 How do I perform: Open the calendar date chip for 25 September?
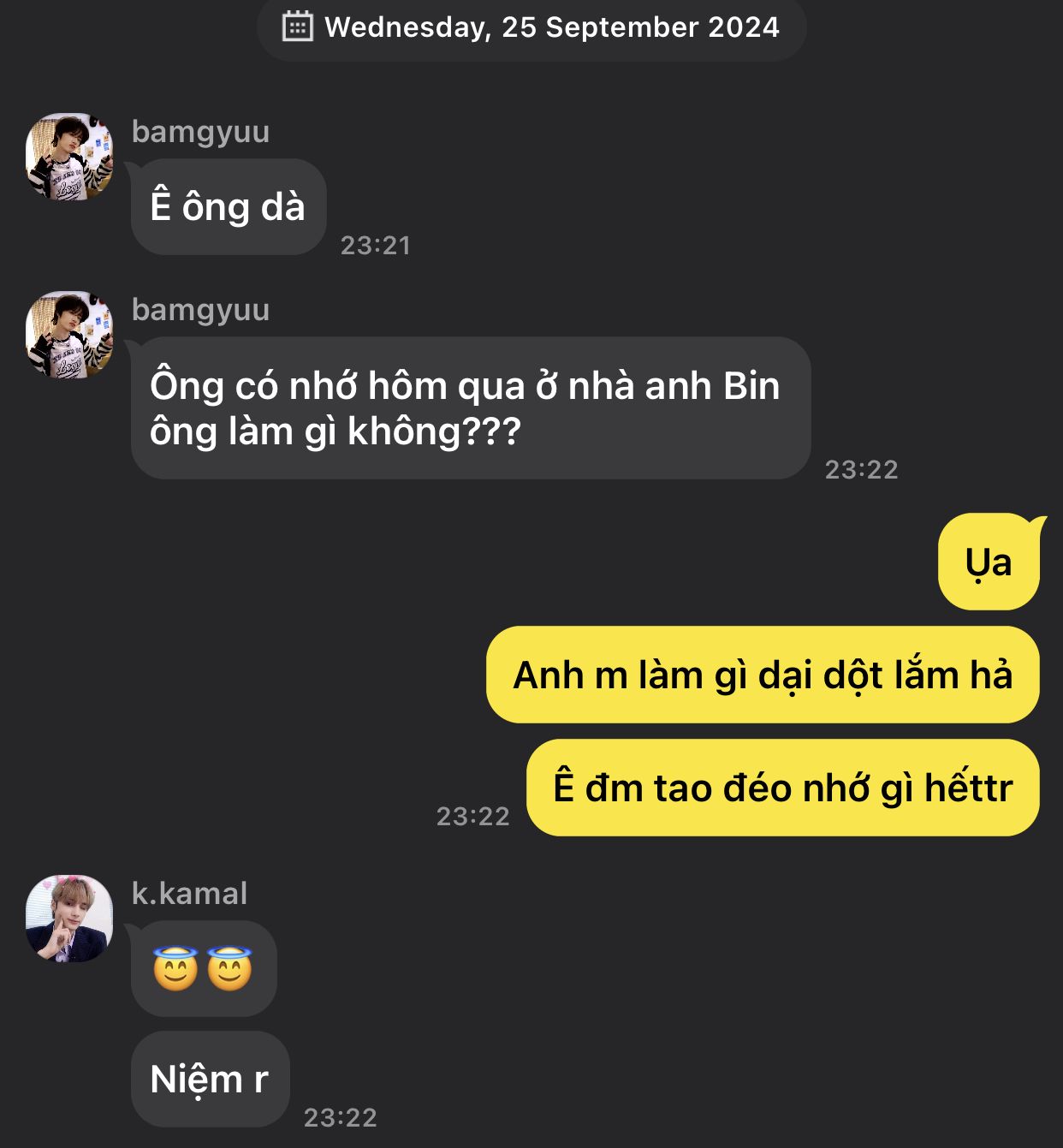[x=531, y=27]
